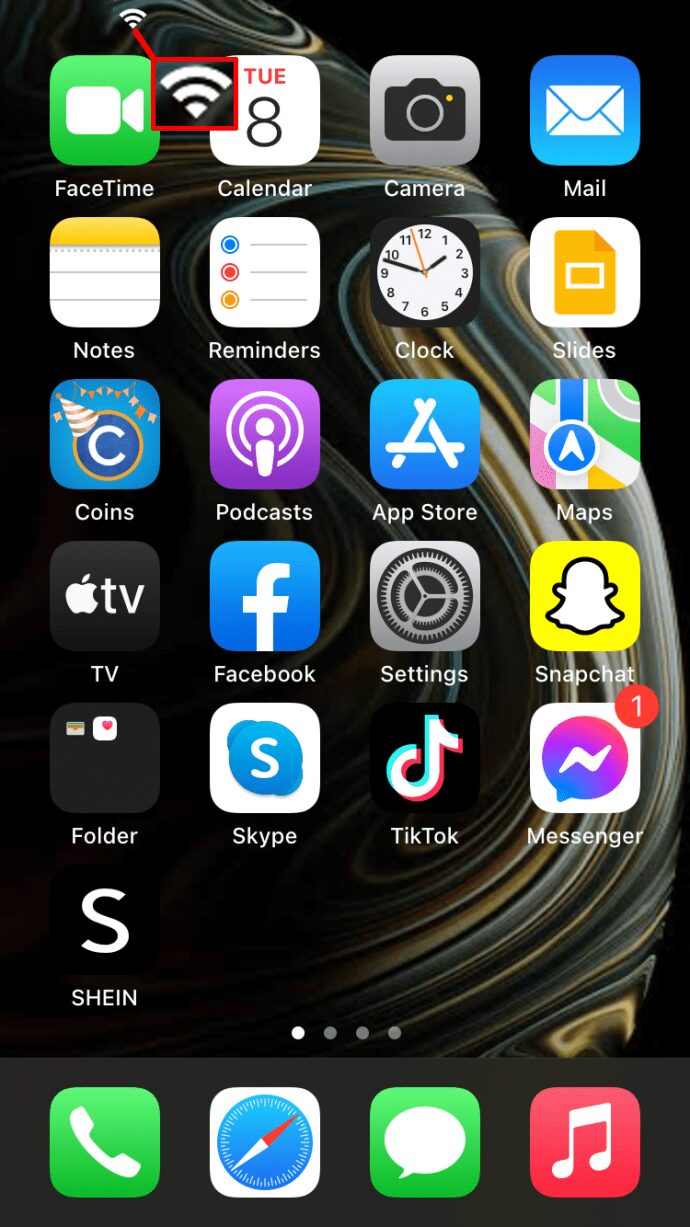Open the app Folder
690x1227 pixels.
tap(104, 758)
